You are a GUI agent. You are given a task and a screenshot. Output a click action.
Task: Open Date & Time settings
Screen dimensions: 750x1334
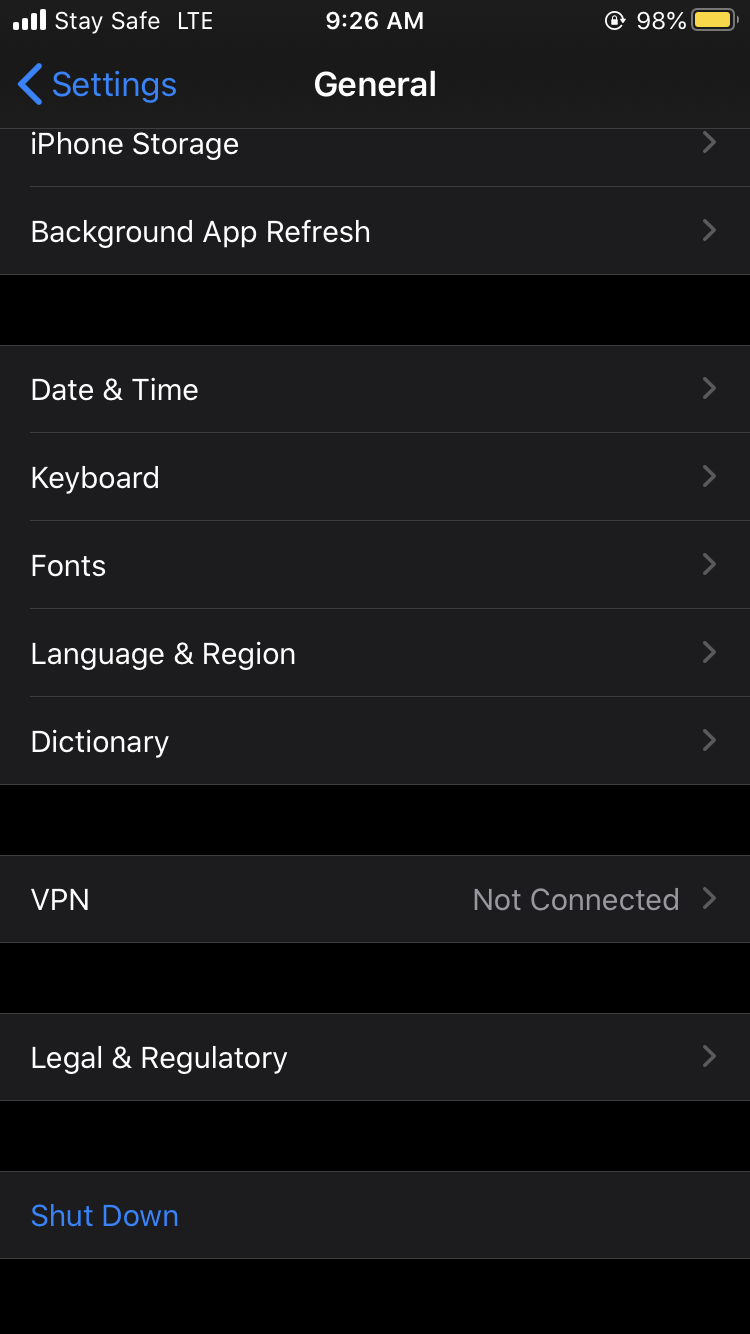[375, 389]
